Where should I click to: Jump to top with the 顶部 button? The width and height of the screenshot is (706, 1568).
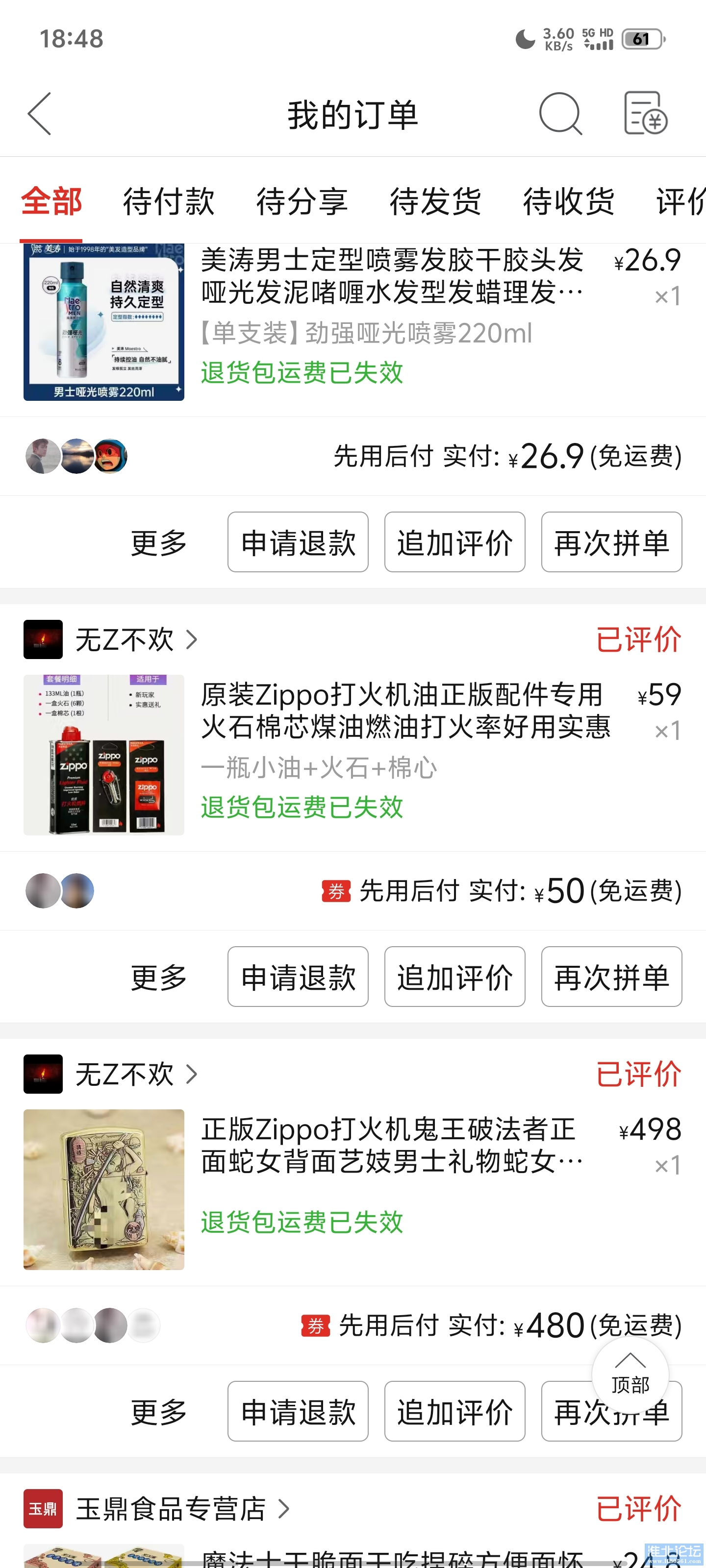coord(630,1375)
